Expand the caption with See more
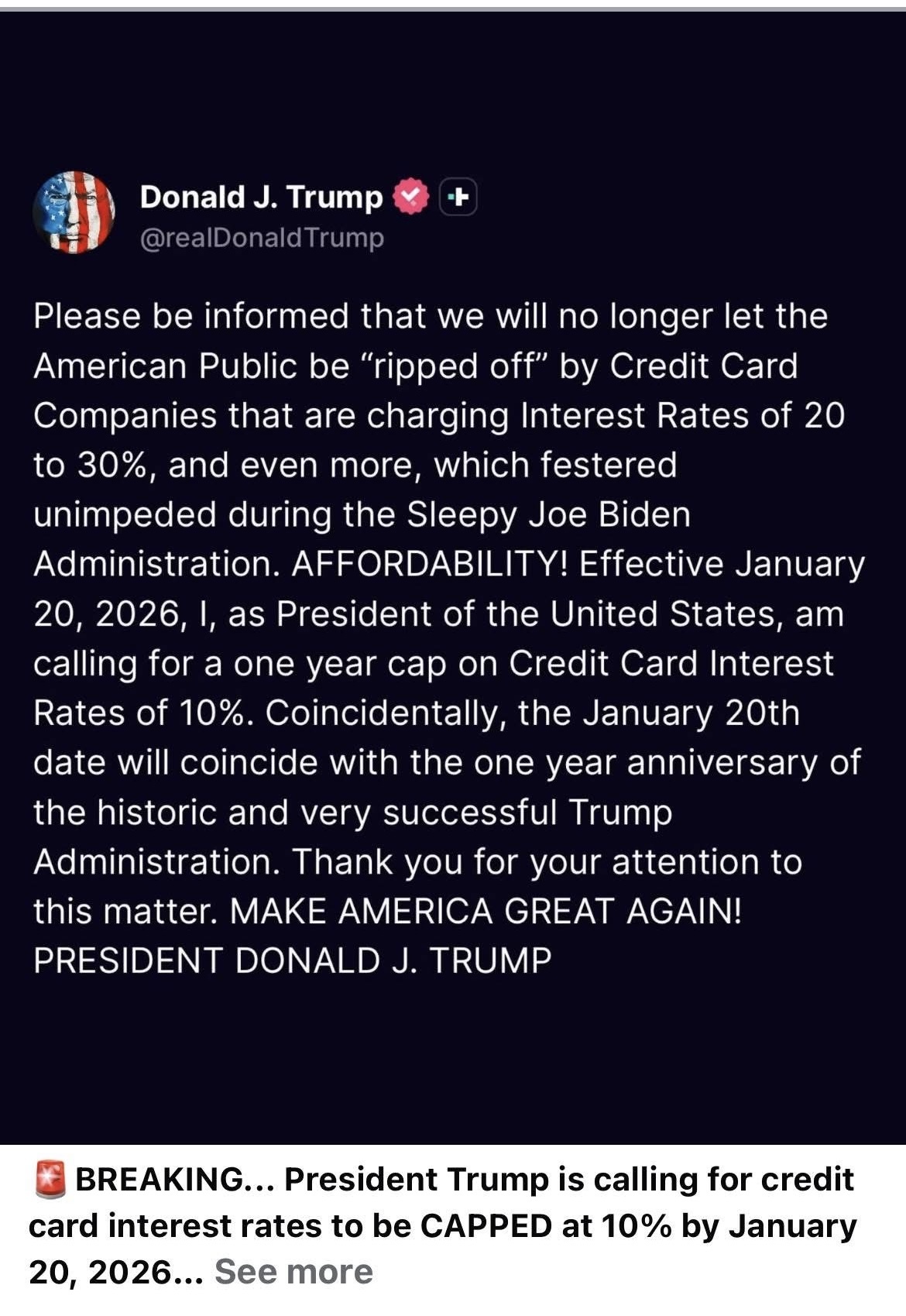 (x=293, y=1272)
